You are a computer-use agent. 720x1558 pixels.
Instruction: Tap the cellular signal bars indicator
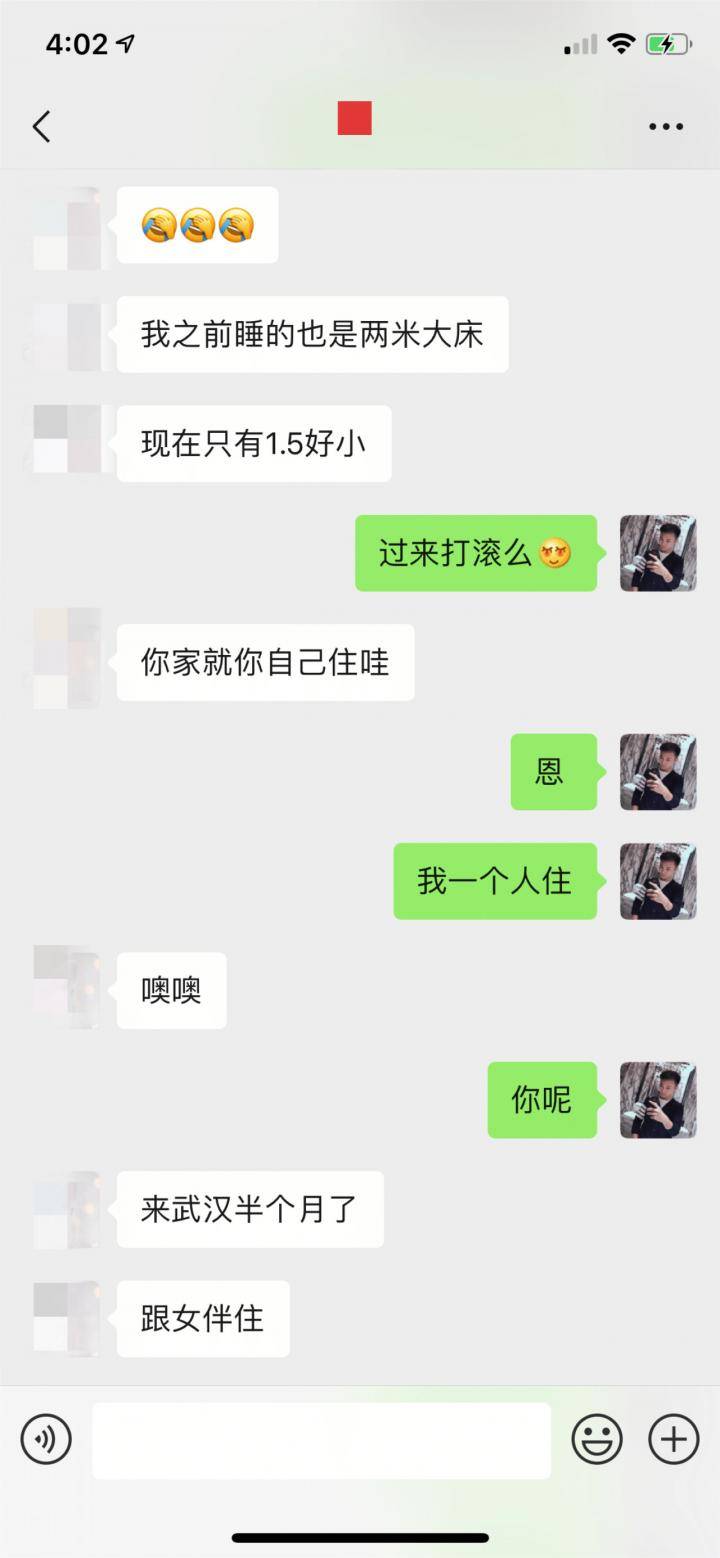tap(578, 44)
